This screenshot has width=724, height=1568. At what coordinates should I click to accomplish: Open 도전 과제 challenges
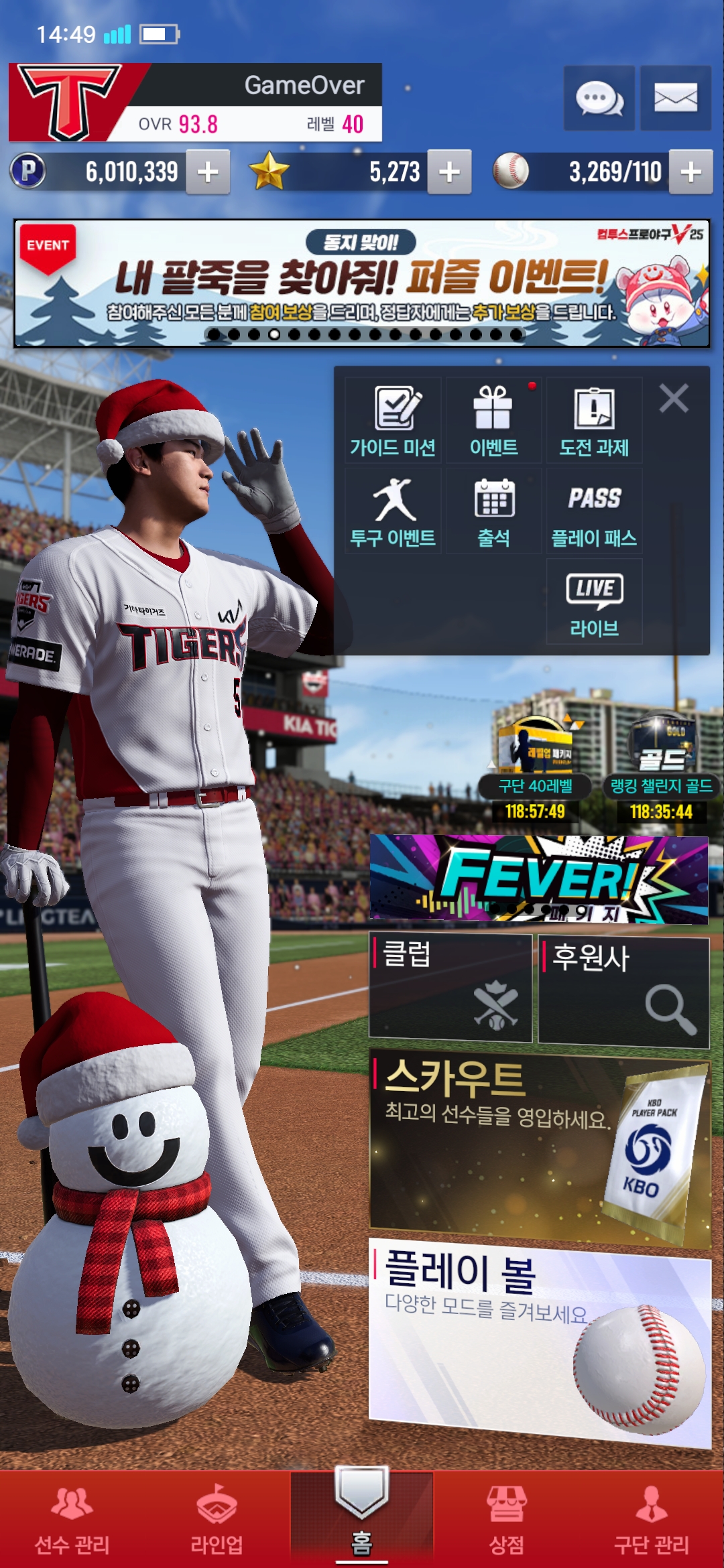594,420
